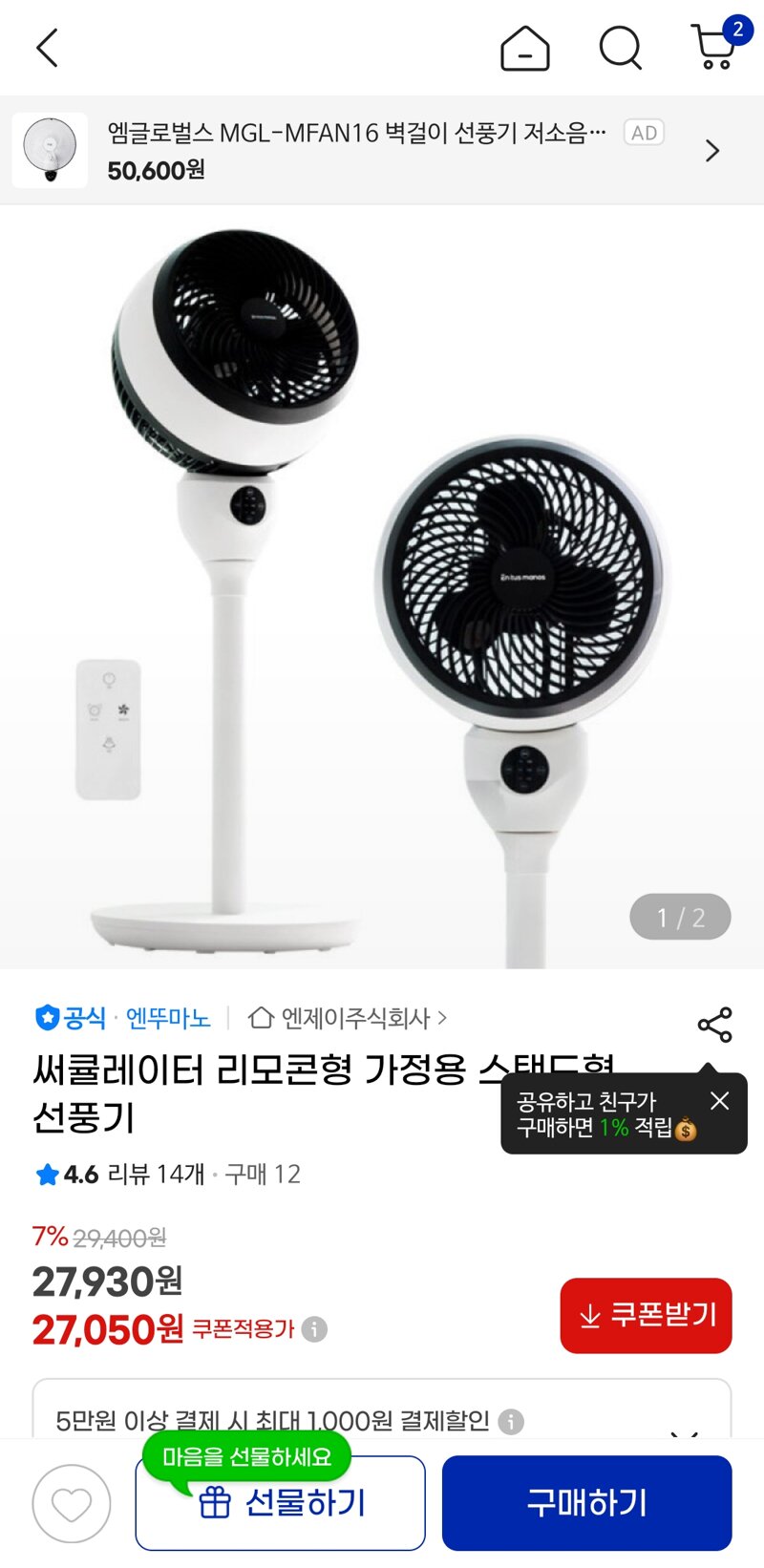Show info about 쿠폰적용가

pyautogui.click(x=314, y=1329)
